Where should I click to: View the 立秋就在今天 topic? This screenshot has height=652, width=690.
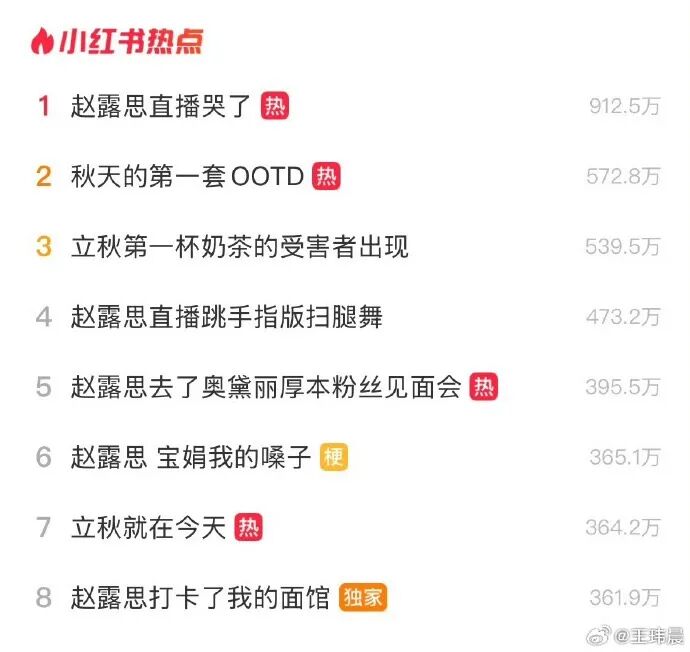pos(148,528)
